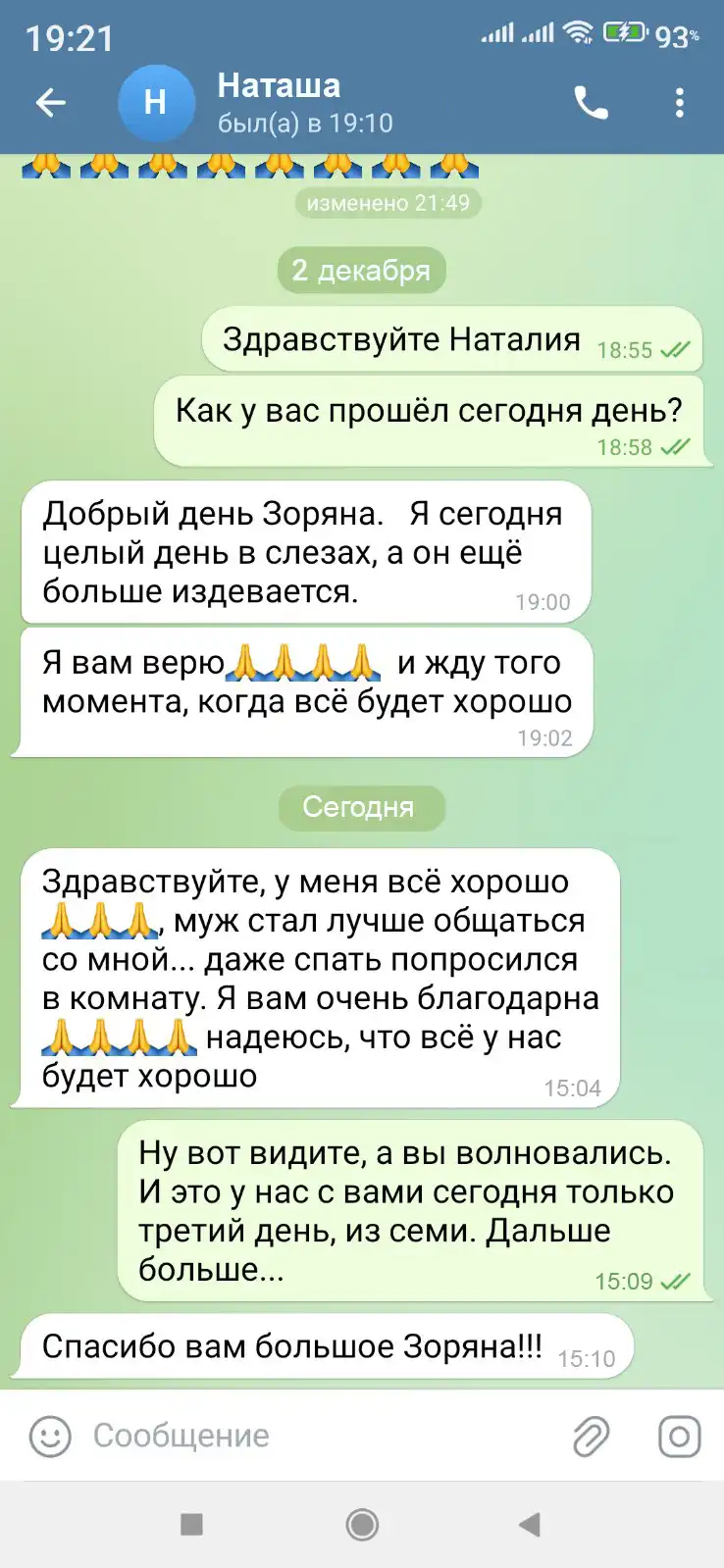Go back to the chat list
Image resolution: width=724 pixels, height=1568 pixels.
[x=50, y=103]
